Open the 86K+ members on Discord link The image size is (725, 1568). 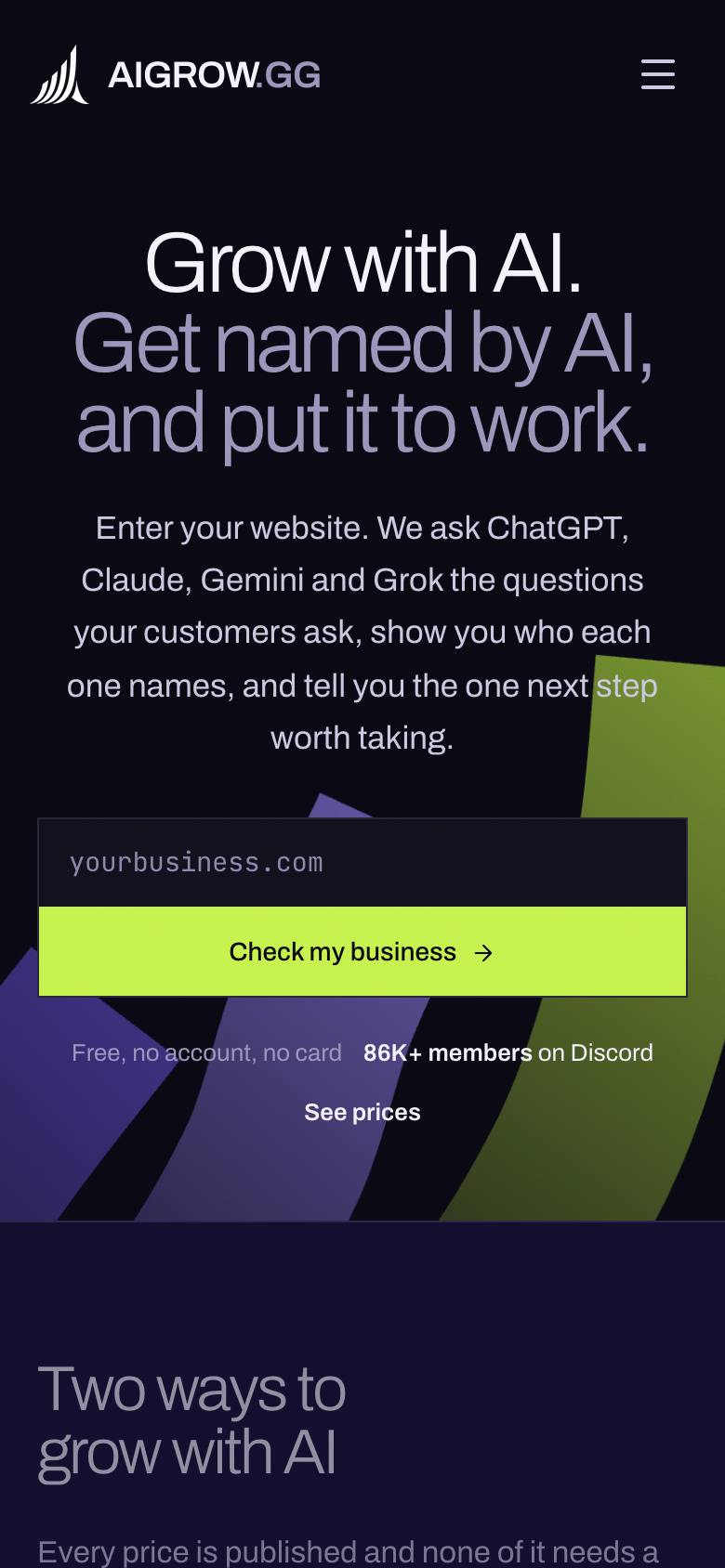pyautogui.click(x=508, y=1052)
